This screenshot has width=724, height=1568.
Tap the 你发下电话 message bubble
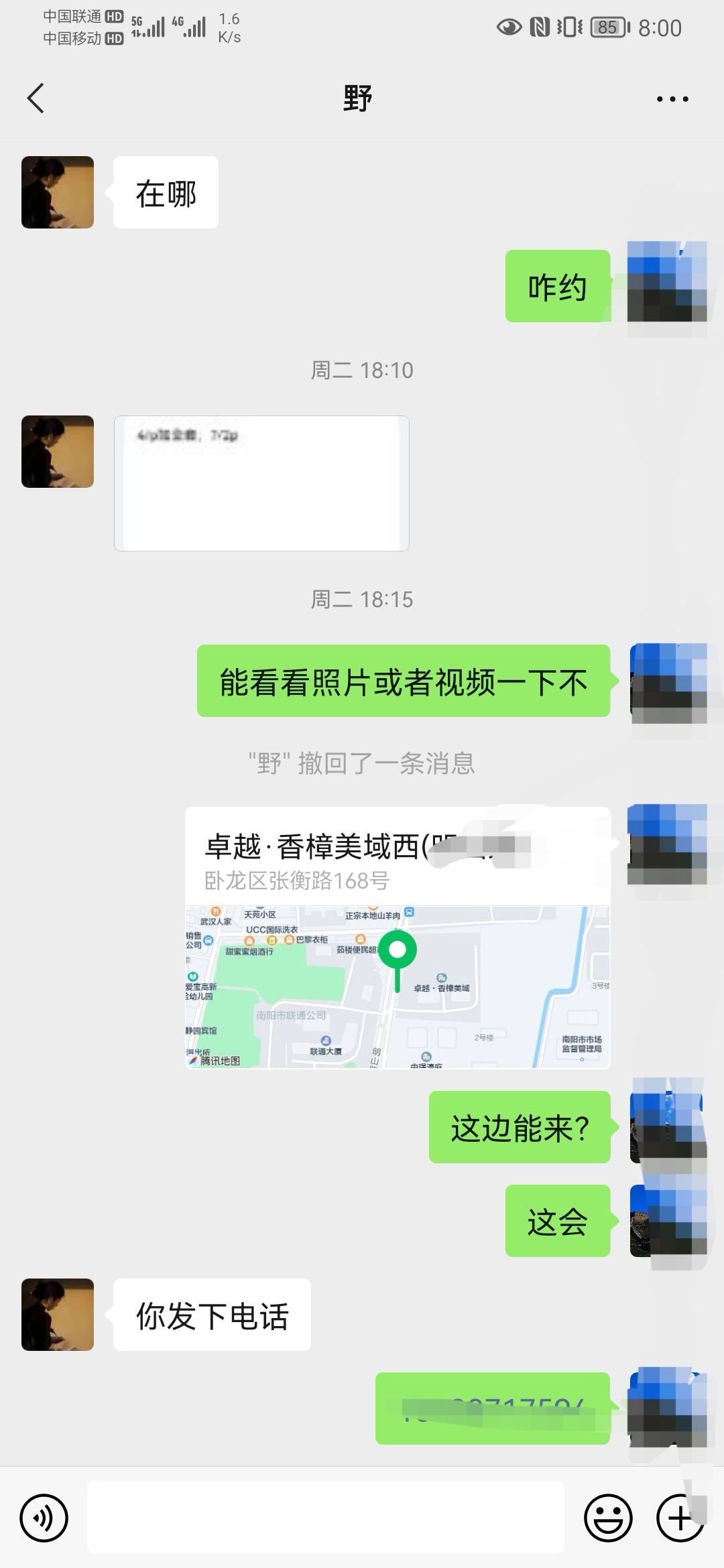[x=211, y=1313]
